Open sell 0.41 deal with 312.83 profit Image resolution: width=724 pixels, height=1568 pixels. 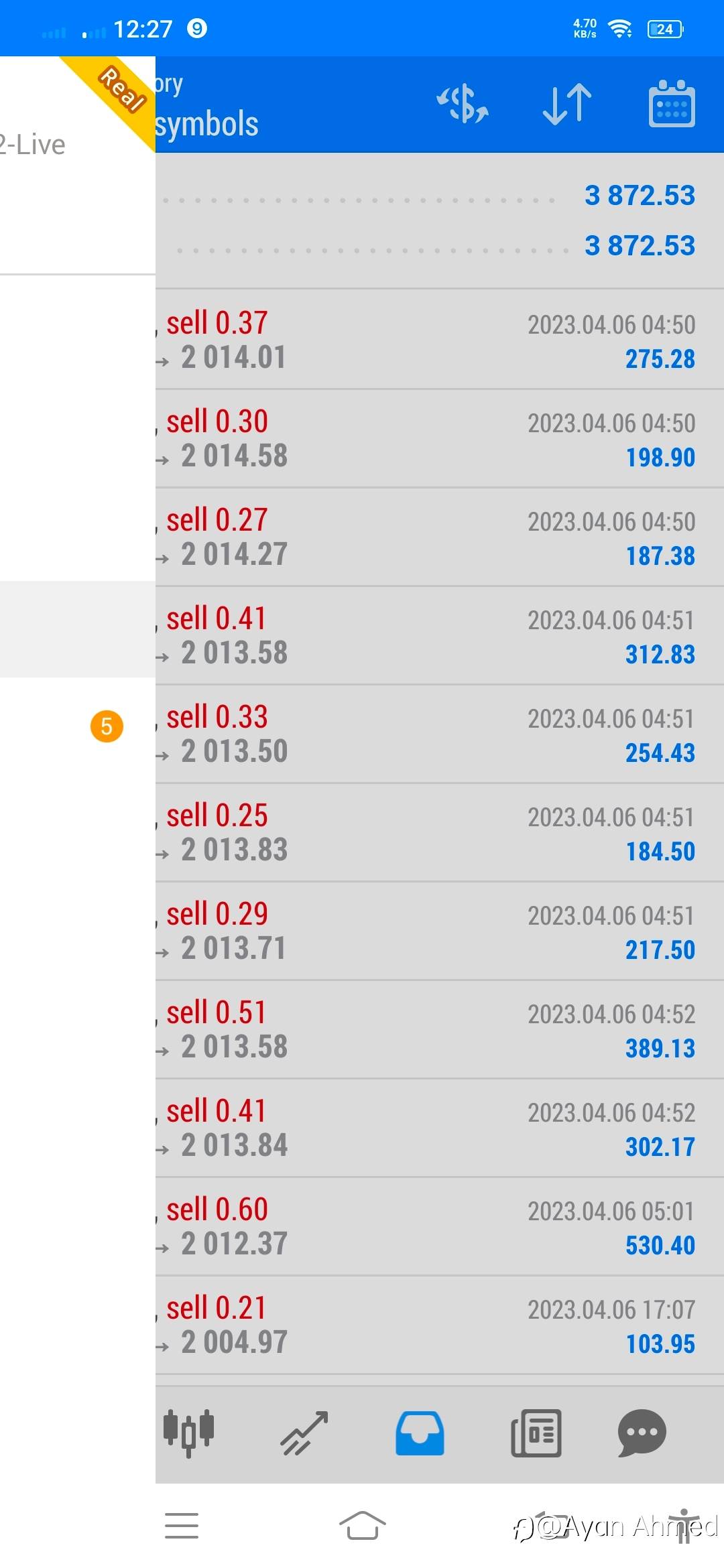tap(429, 636)
